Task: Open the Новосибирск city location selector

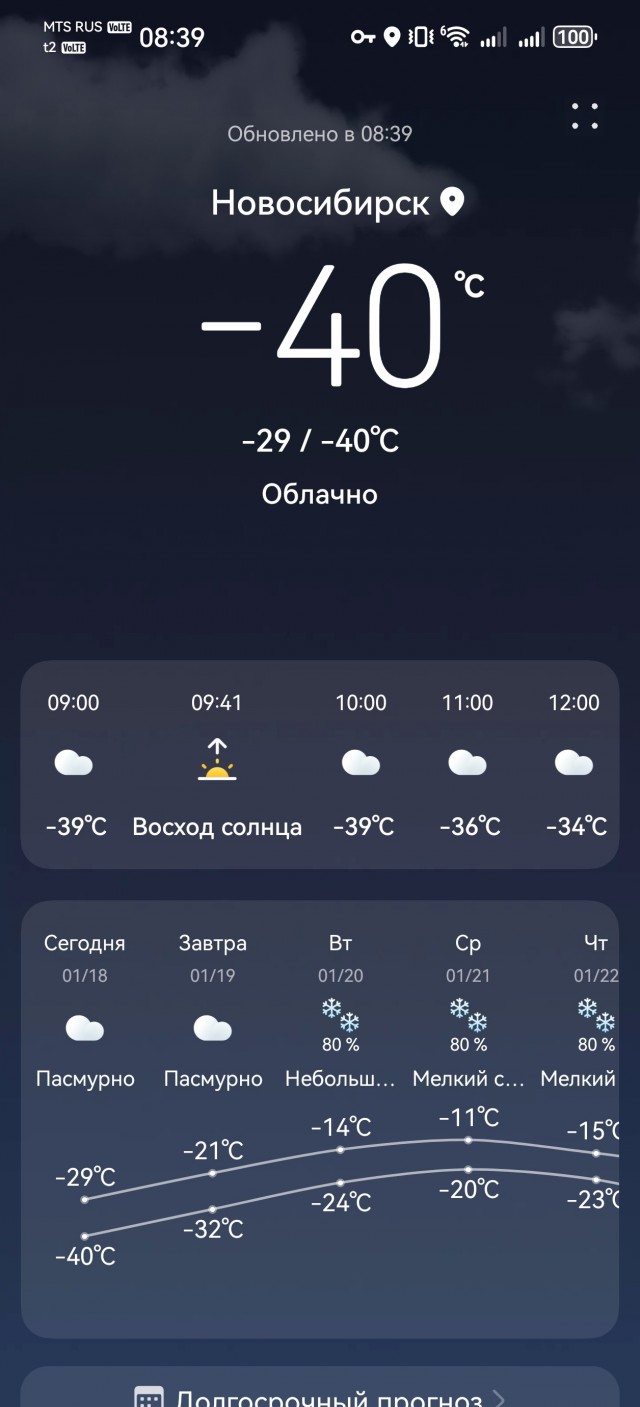Action: [x=338, y=203]
